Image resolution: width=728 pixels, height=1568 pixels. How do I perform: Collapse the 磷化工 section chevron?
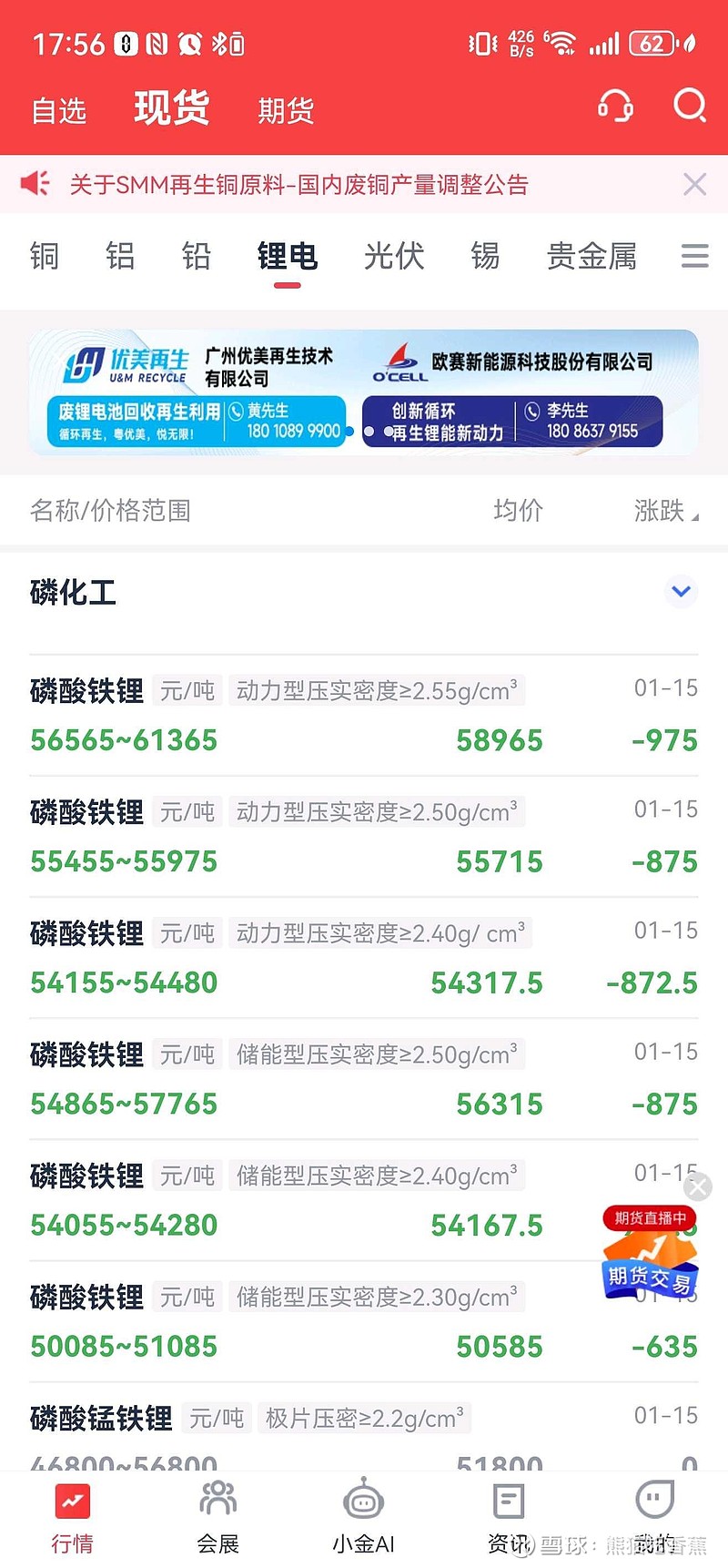pos(681,592)
